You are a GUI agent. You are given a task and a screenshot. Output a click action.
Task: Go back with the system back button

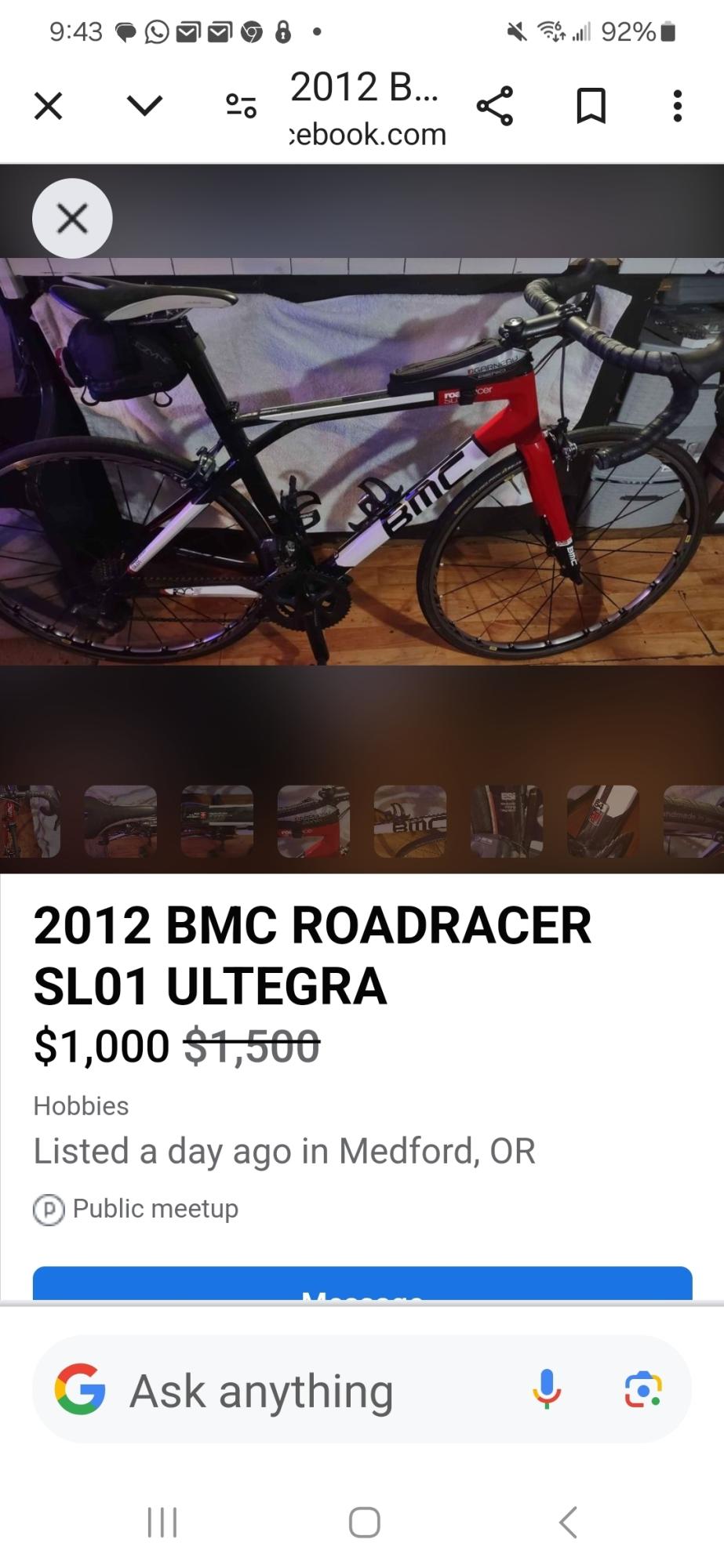pos(568,1523)
